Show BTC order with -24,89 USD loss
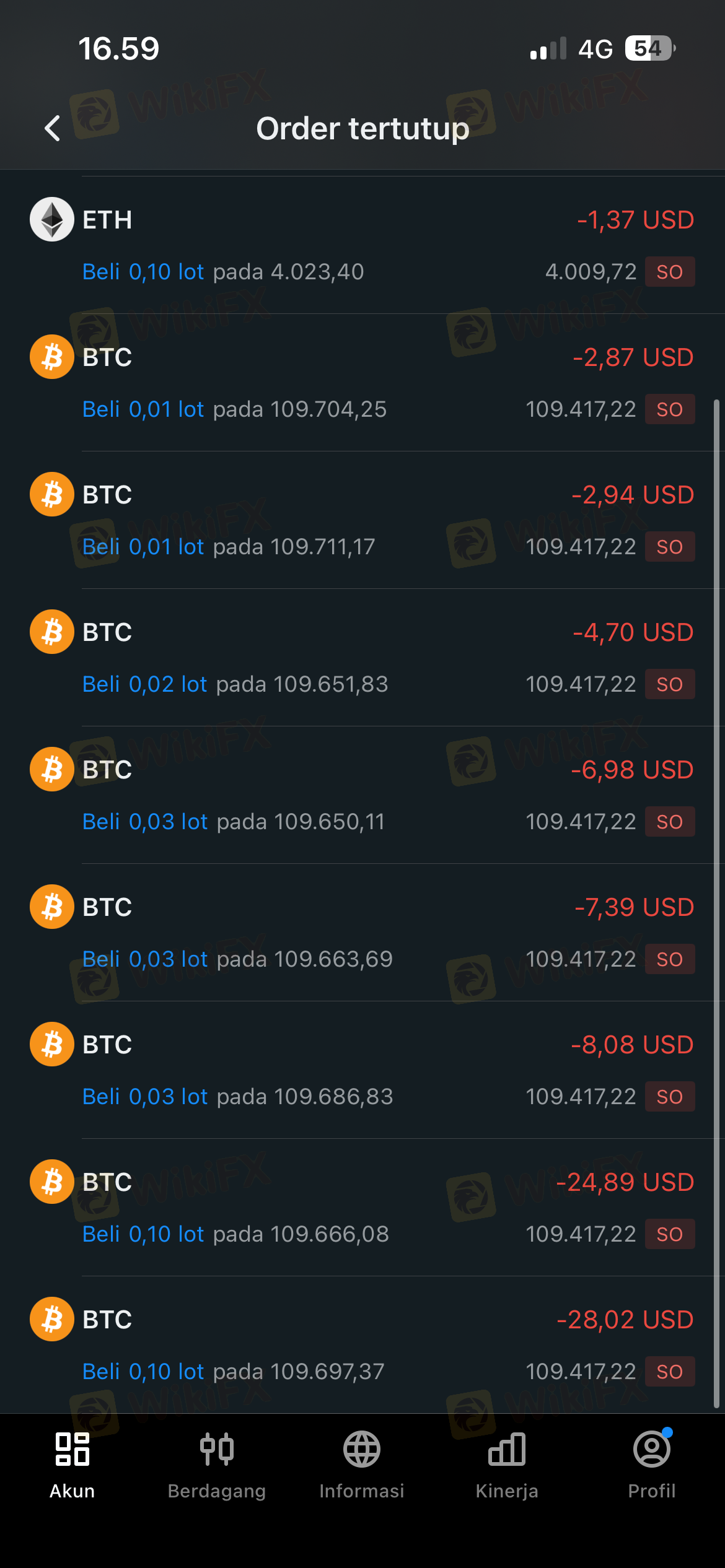 coord(362,1208)
